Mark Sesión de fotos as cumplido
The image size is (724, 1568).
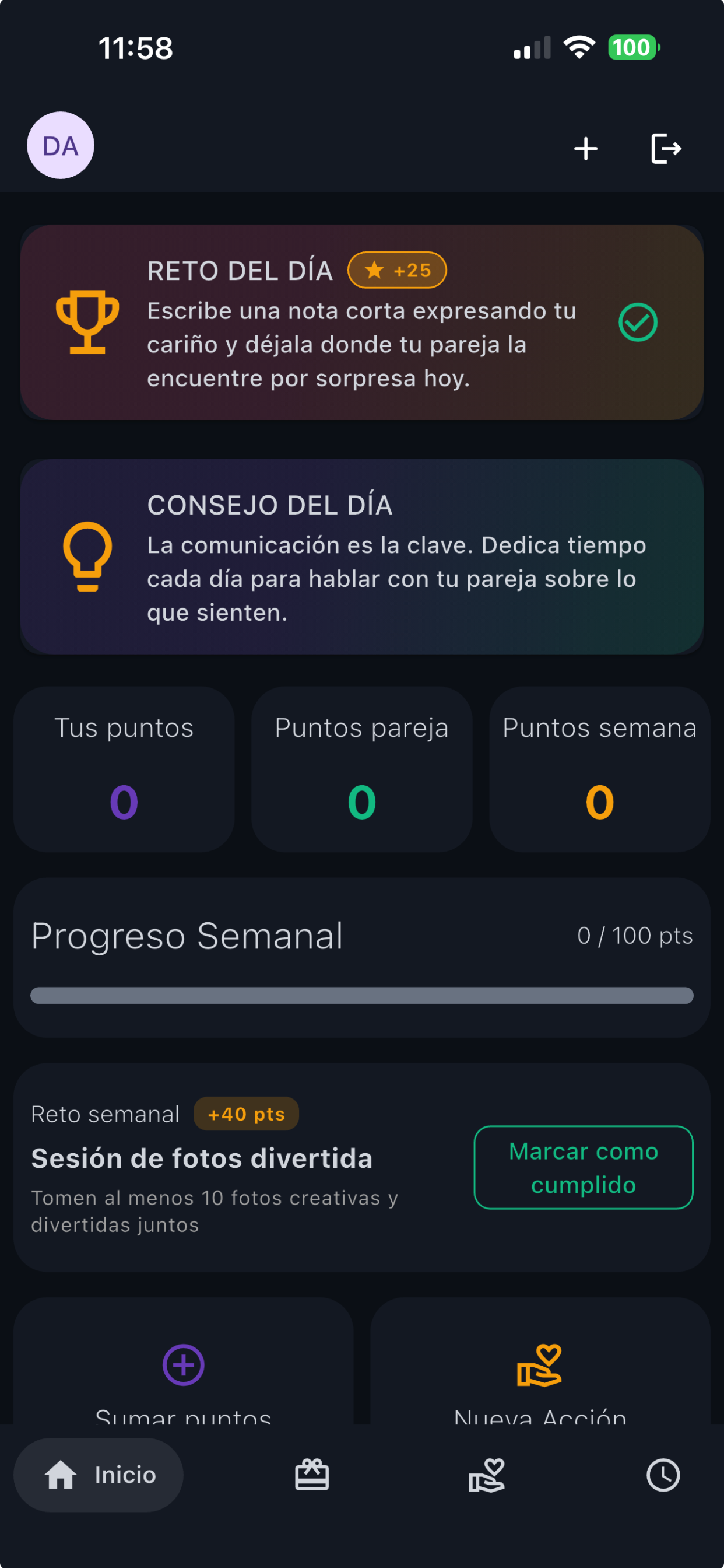coord(583,1167)
